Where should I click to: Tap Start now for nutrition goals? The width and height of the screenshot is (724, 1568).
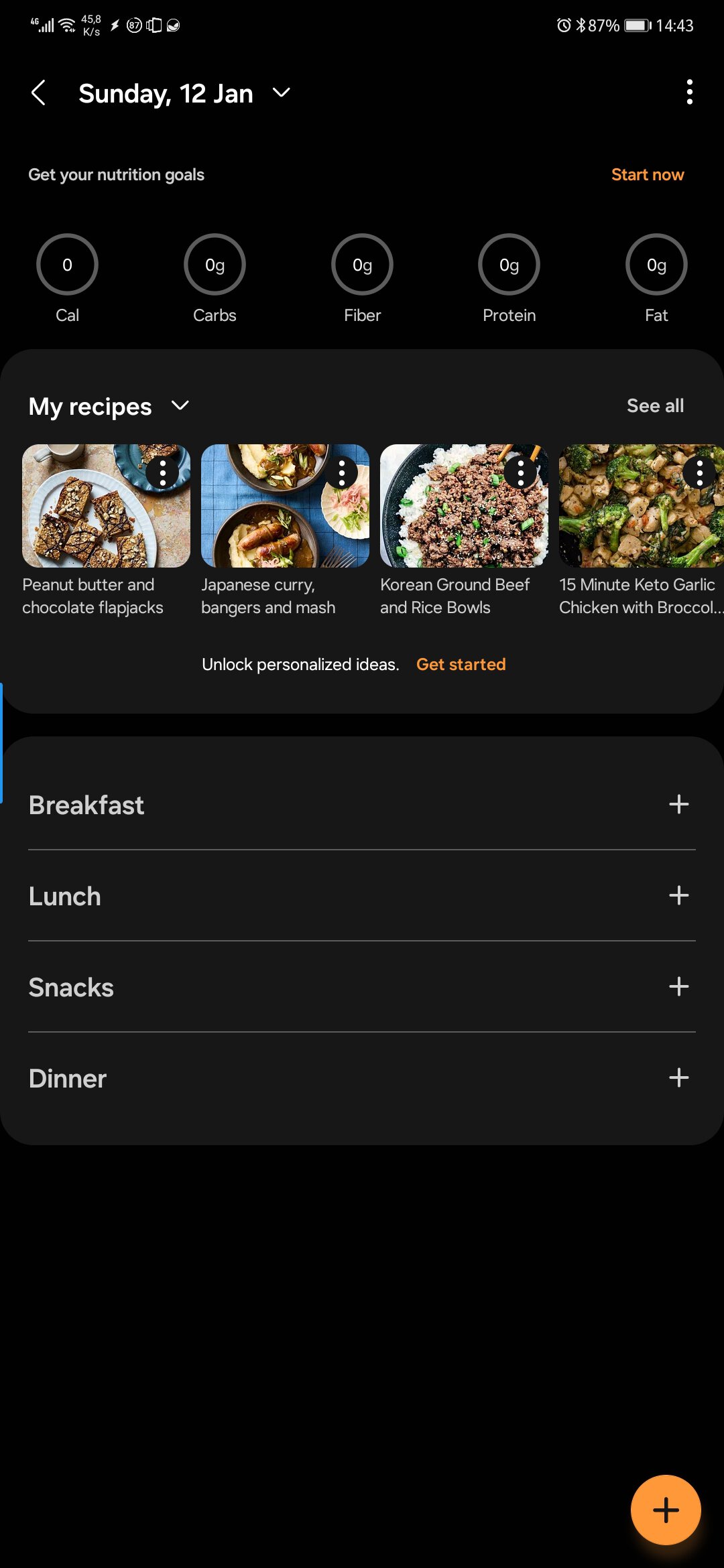tap(647, 175)
